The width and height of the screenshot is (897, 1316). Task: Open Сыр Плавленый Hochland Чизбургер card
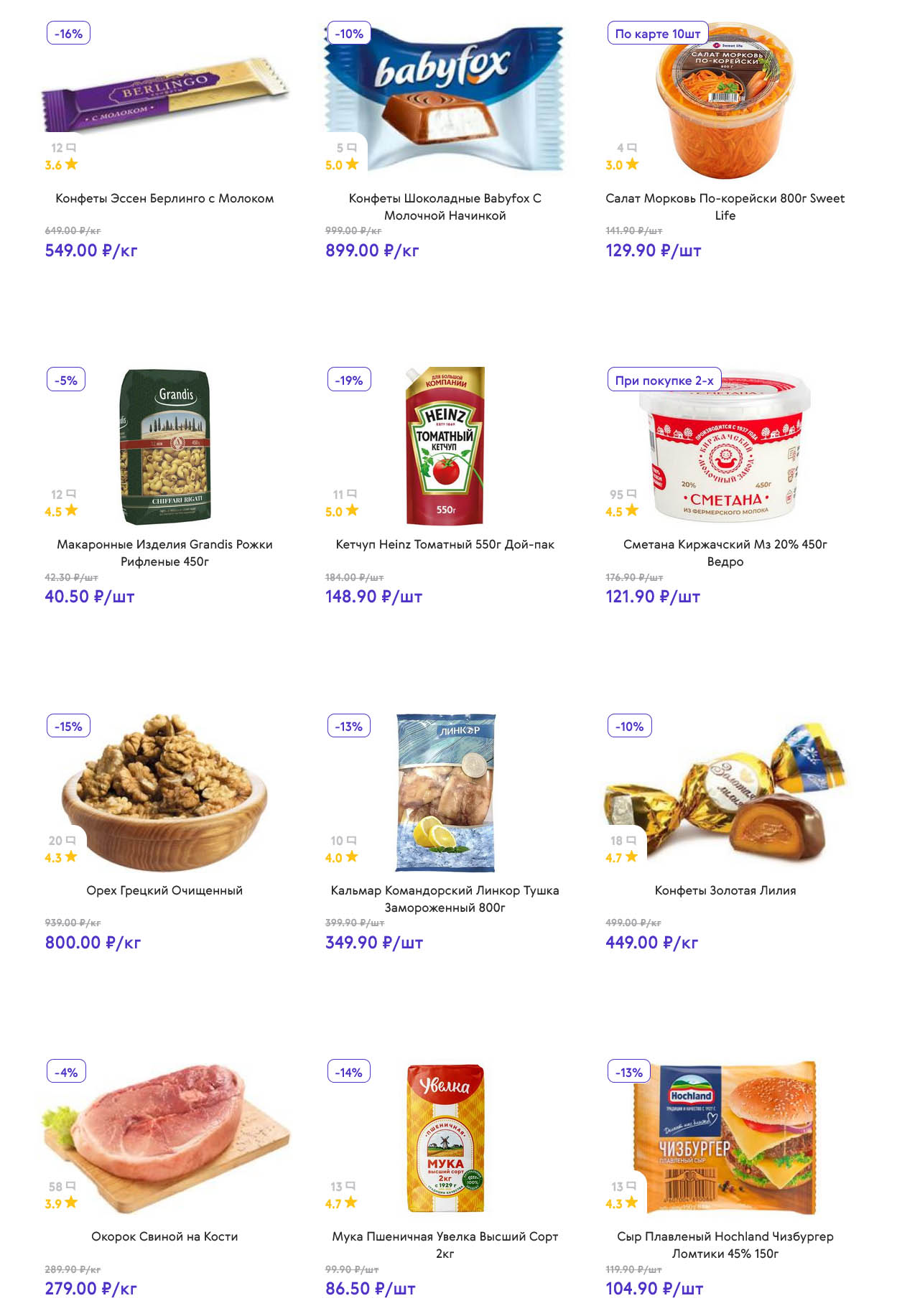[725, 1244]
